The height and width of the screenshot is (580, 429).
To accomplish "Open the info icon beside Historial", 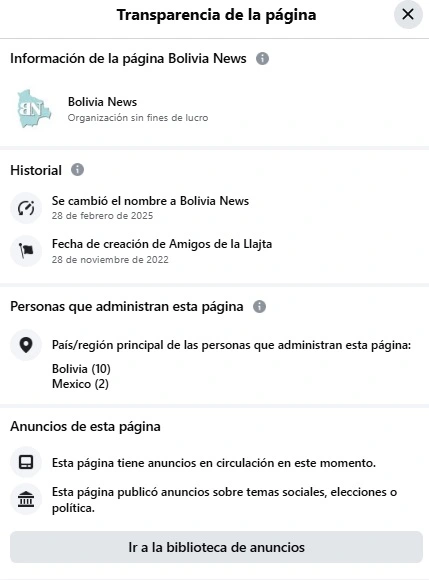I will (77, 170).
